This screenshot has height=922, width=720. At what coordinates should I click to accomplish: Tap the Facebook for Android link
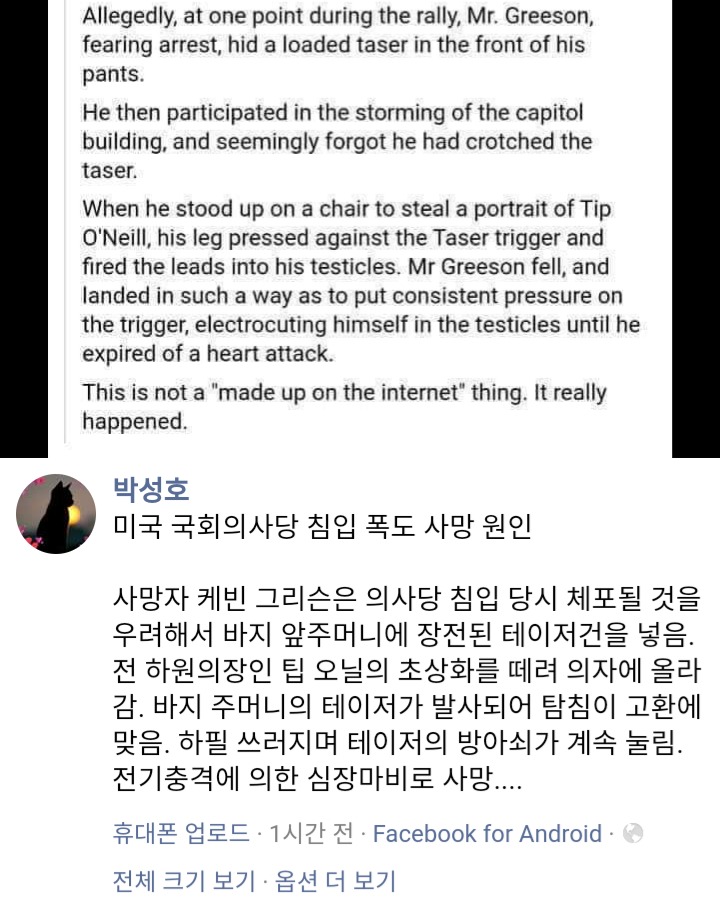coord(487,833)
